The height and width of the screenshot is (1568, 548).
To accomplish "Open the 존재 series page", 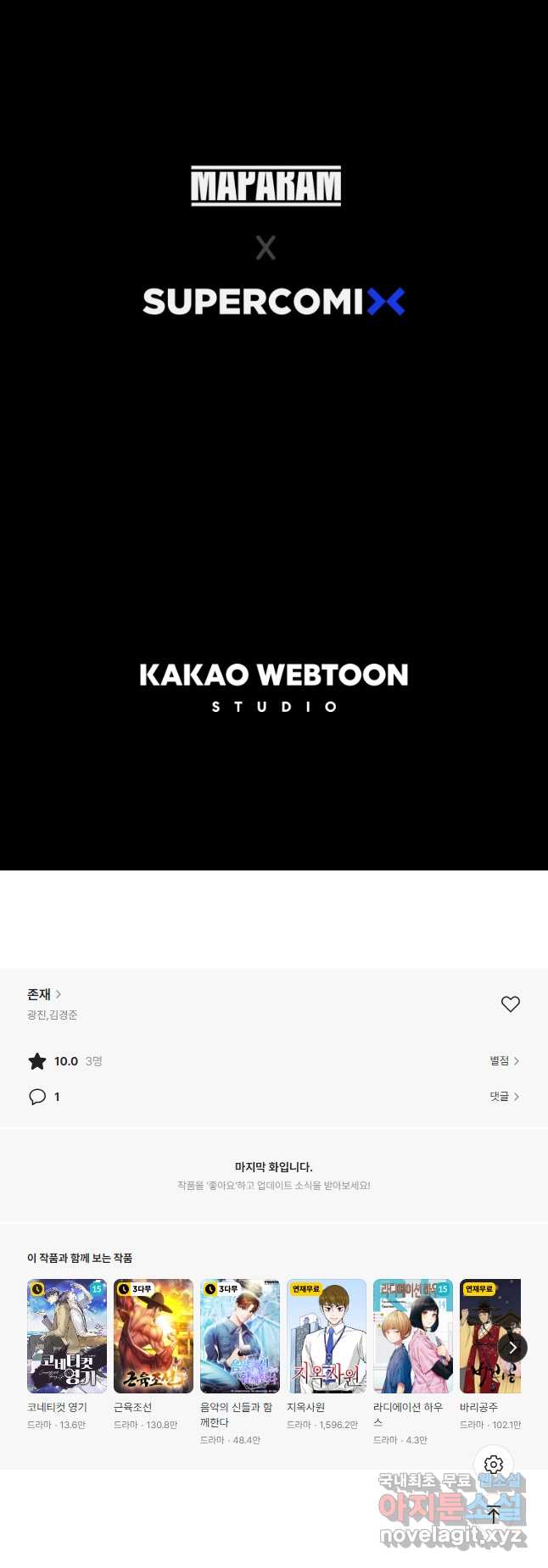I will (44, 994).
